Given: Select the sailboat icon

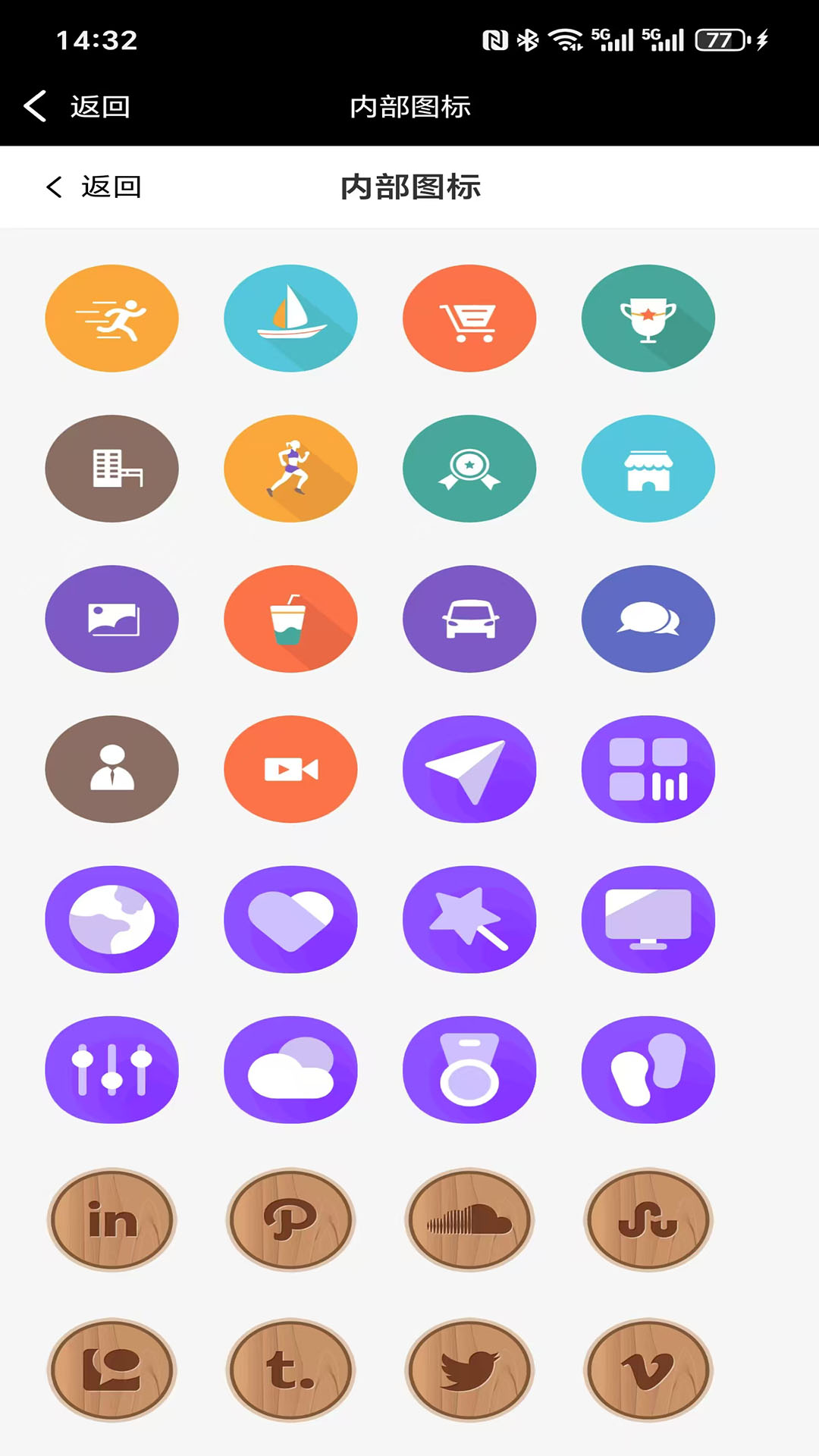Looking at the screenshot, I should pos(290,318).
